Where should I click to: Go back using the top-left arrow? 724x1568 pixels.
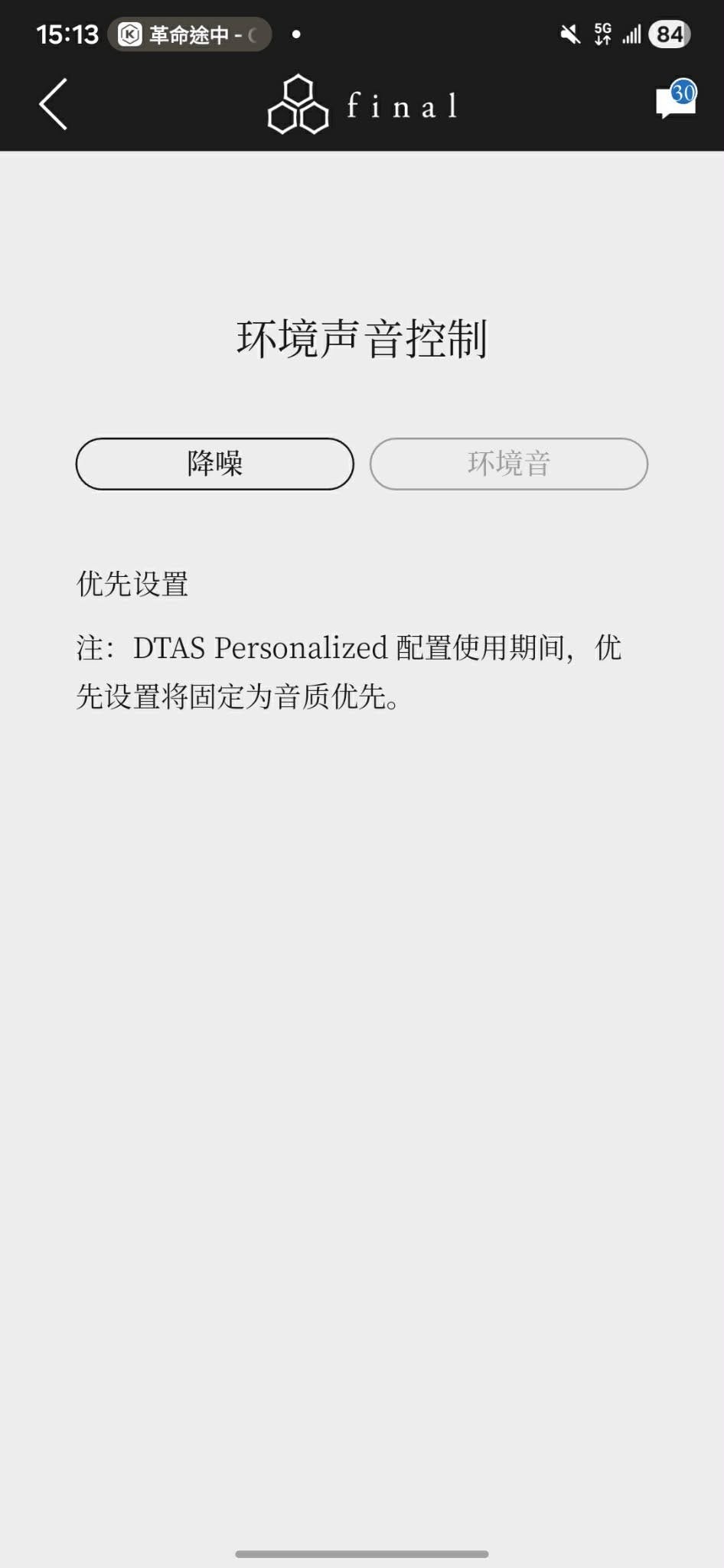pos(54,104)
